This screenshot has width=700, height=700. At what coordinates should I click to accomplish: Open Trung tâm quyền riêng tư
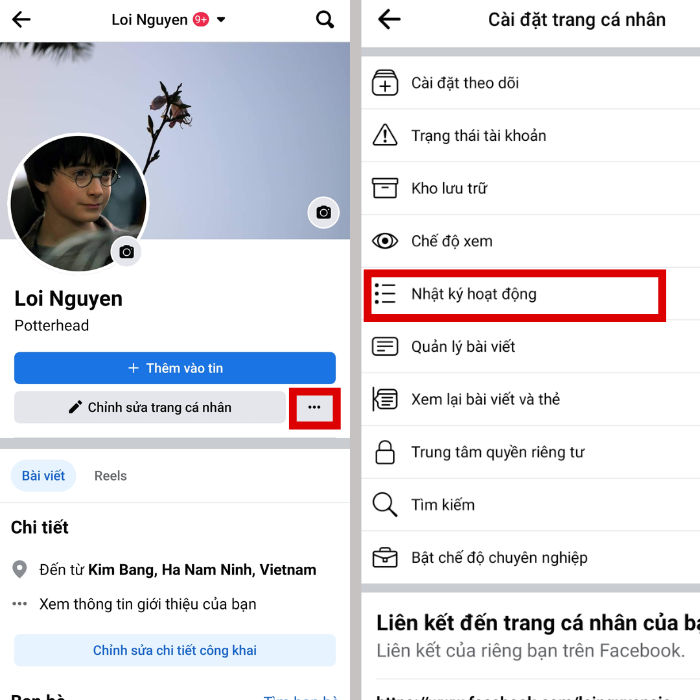click(497, 452)
